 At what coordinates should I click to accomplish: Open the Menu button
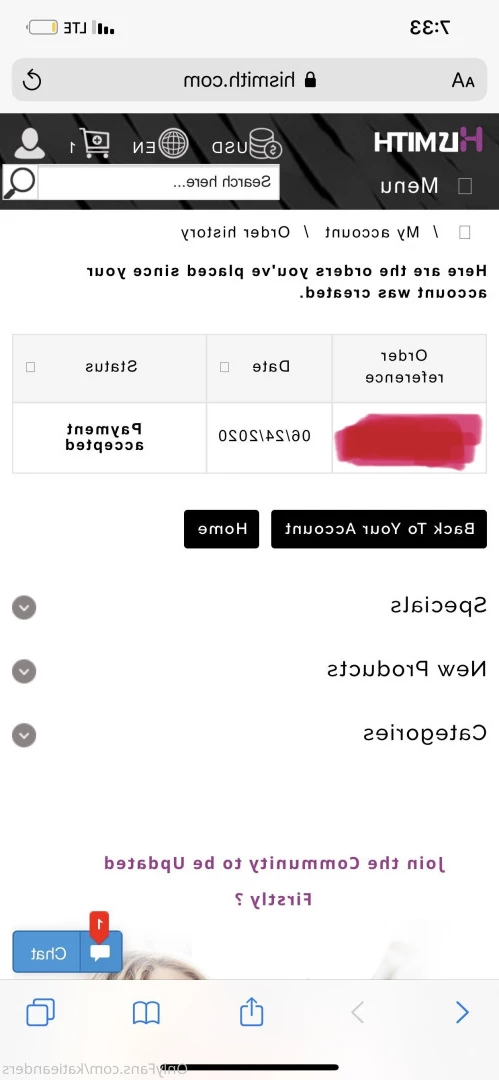point(426,186)
